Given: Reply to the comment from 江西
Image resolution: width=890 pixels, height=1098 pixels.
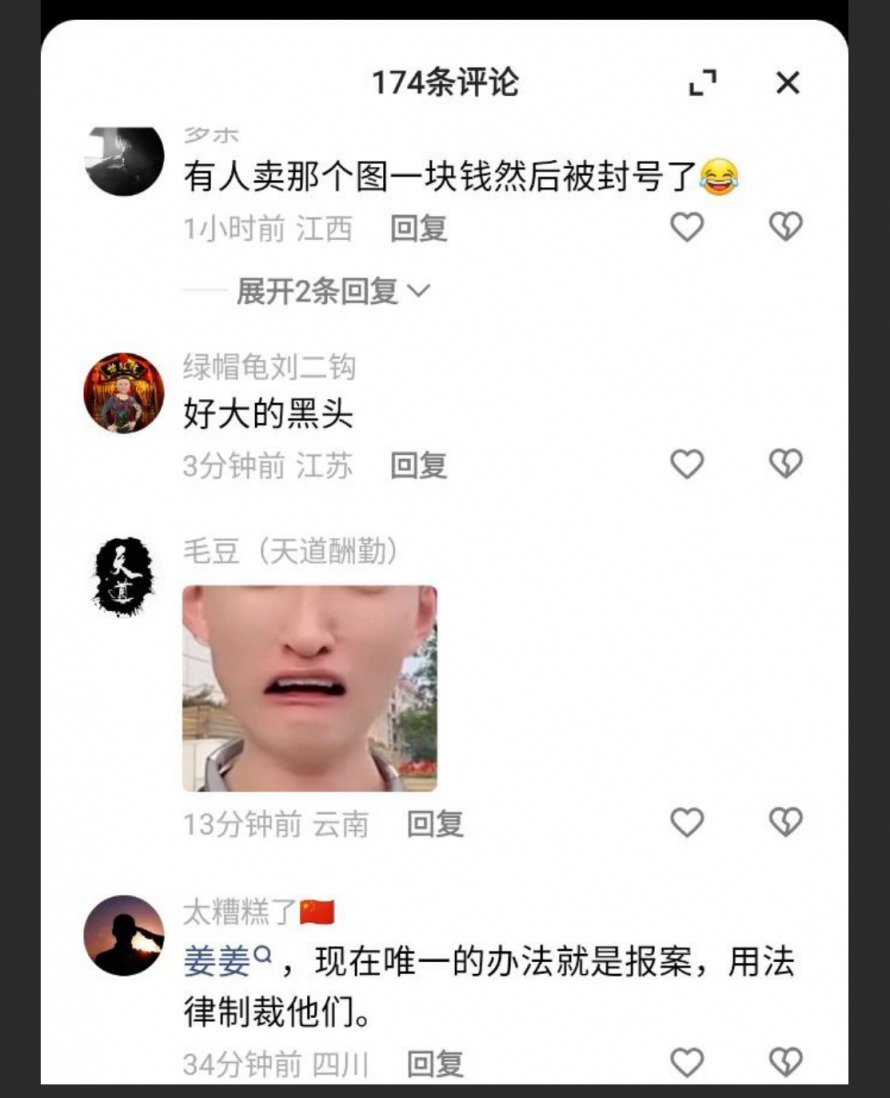Looking at the screenshot, I should coord(418,229).
